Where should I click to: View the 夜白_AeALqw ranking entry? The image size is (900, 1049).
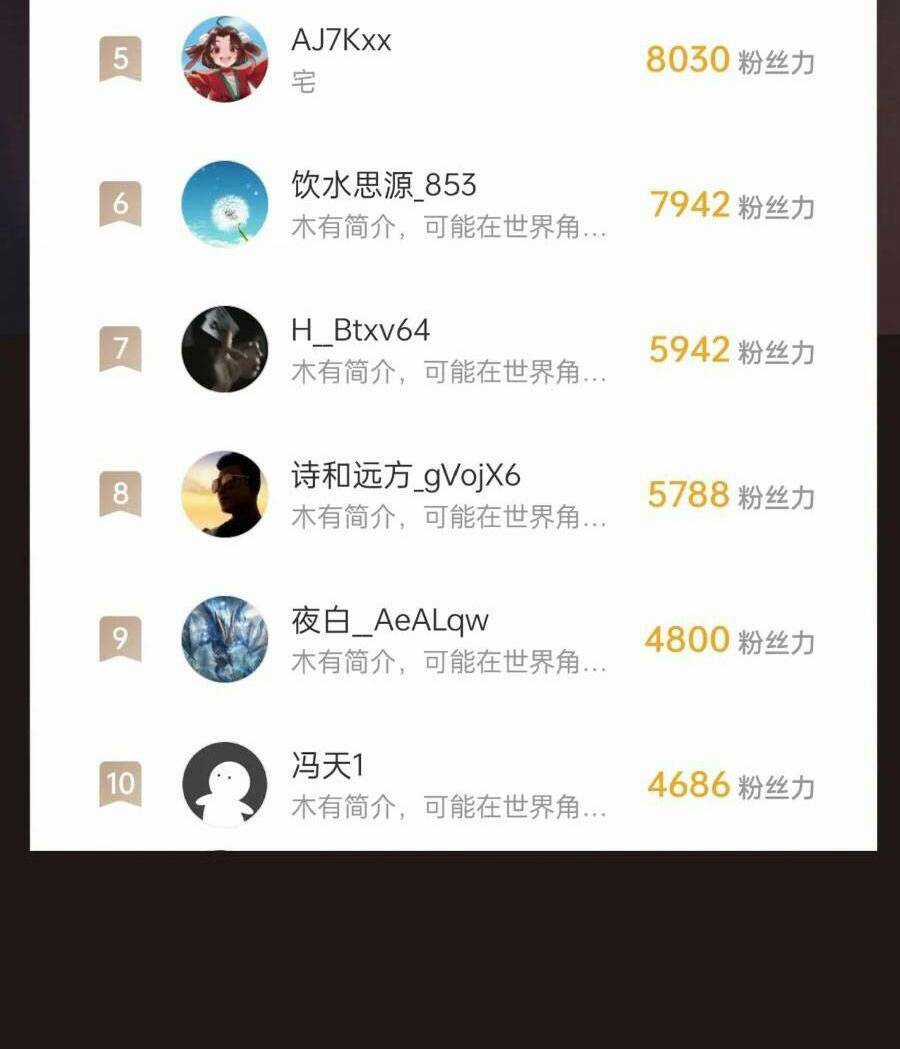pos(452,639)
